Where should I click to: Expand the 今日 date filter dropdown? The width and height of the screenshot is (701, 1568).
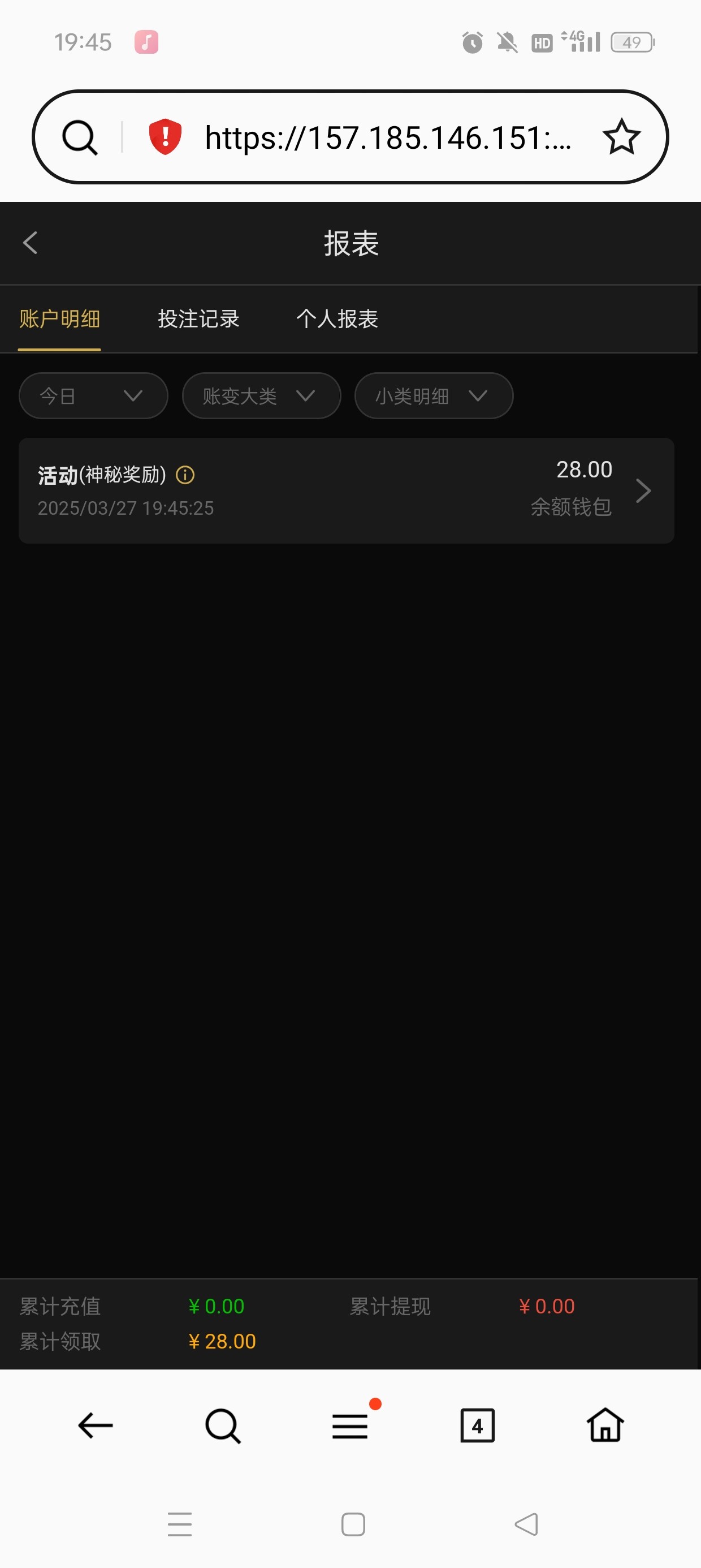coord(93,397)
